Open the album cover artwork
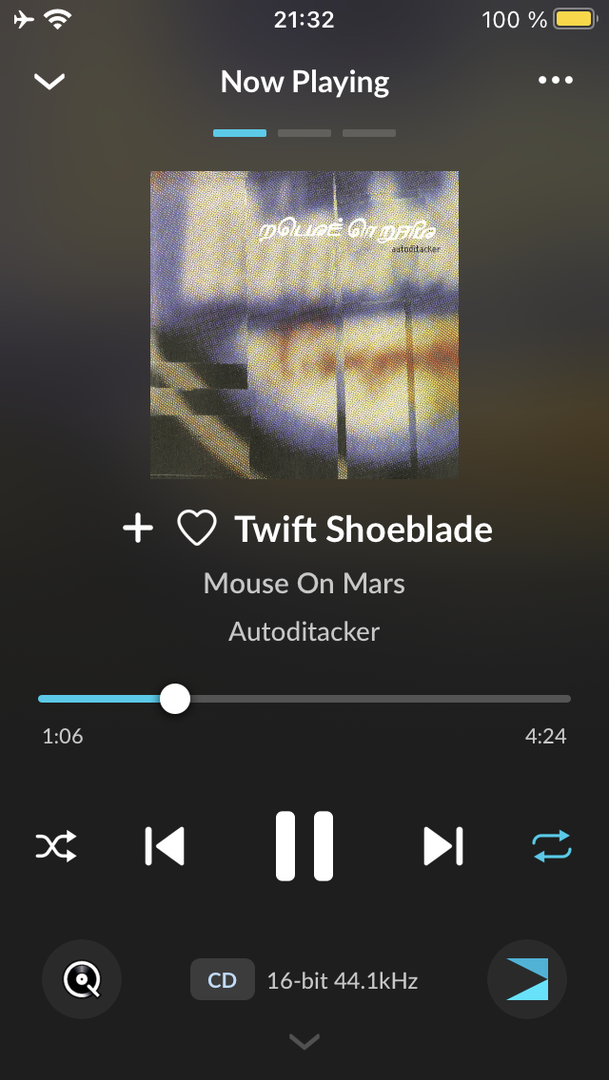The height and width of the screenshot is (1080, 609). pos(304,325)
